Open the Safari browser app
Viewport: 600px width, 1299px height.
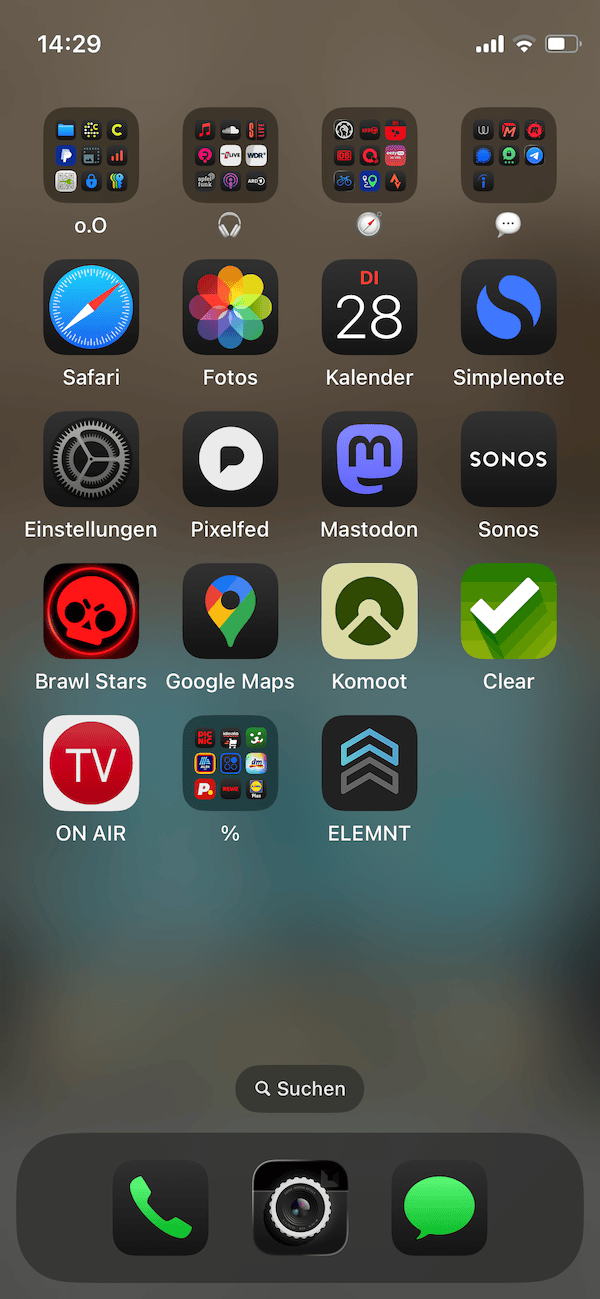point(91,307)
